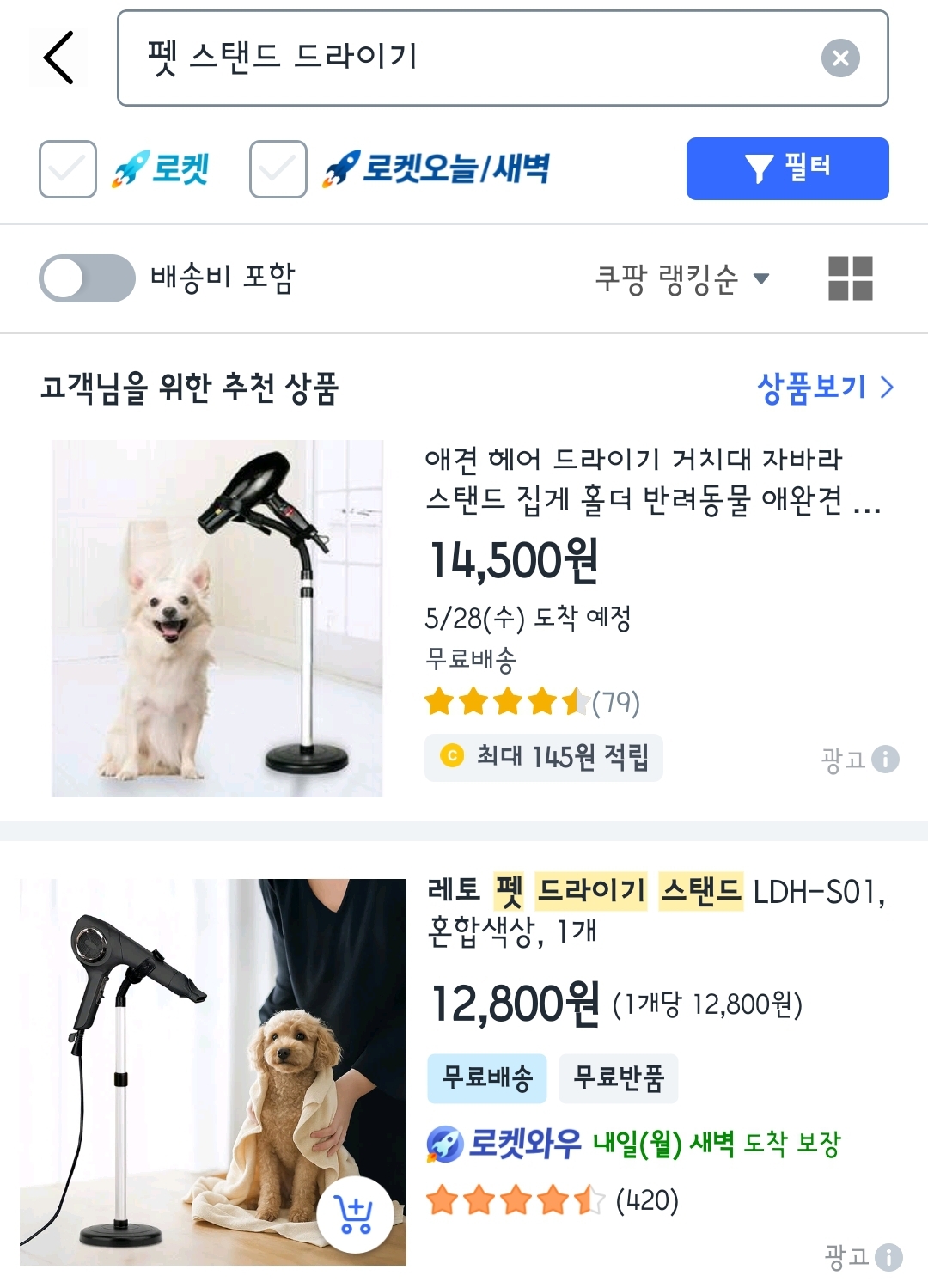This screenshot has height=1288, width=928.
Task: Clear the search text with X
Action: click(839, 58)
